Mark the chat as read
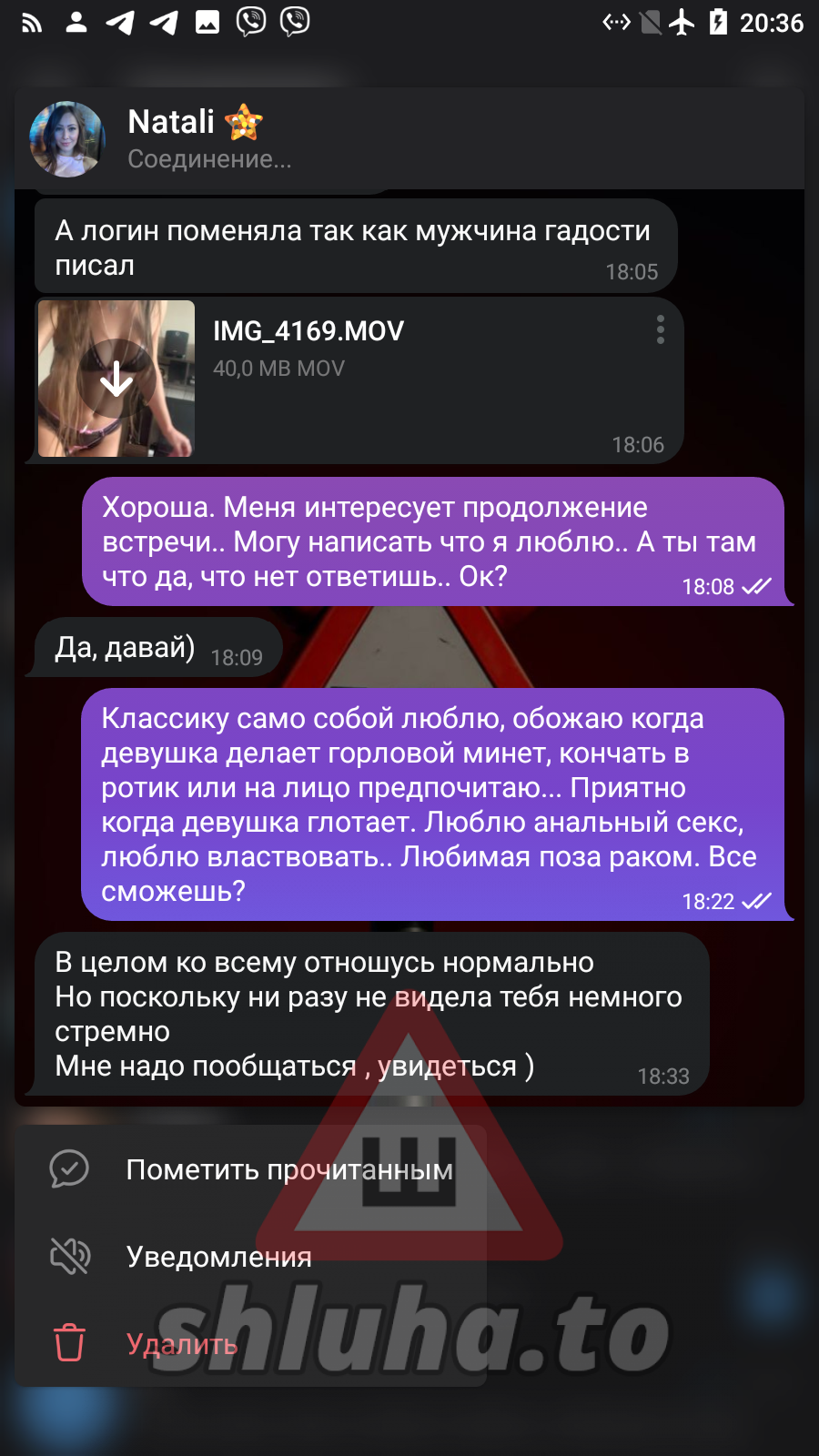 tap(288, 1169)
